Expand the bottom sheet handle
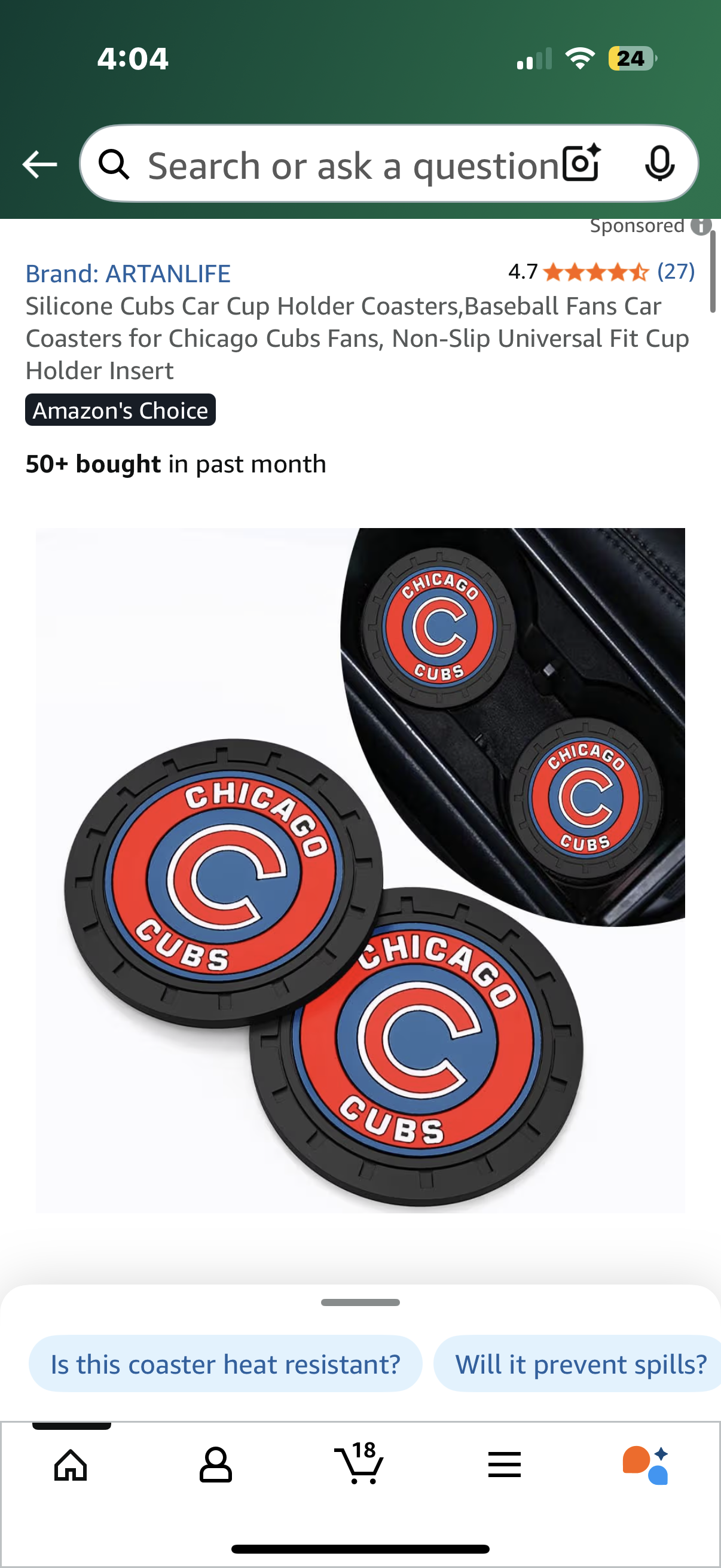 tap(360, 1302)
